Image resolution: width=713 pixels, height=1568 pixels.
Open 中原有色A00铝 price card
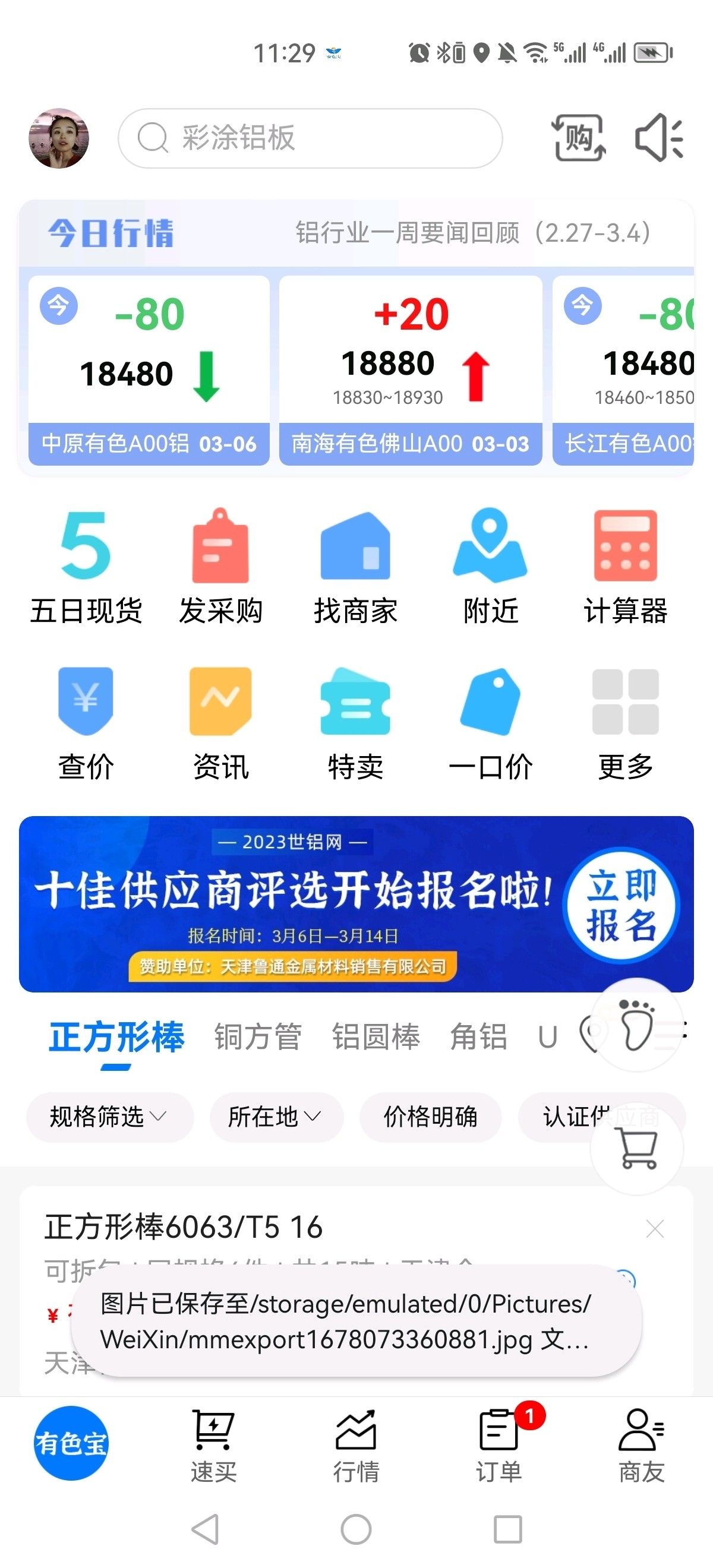coord(149,370)
